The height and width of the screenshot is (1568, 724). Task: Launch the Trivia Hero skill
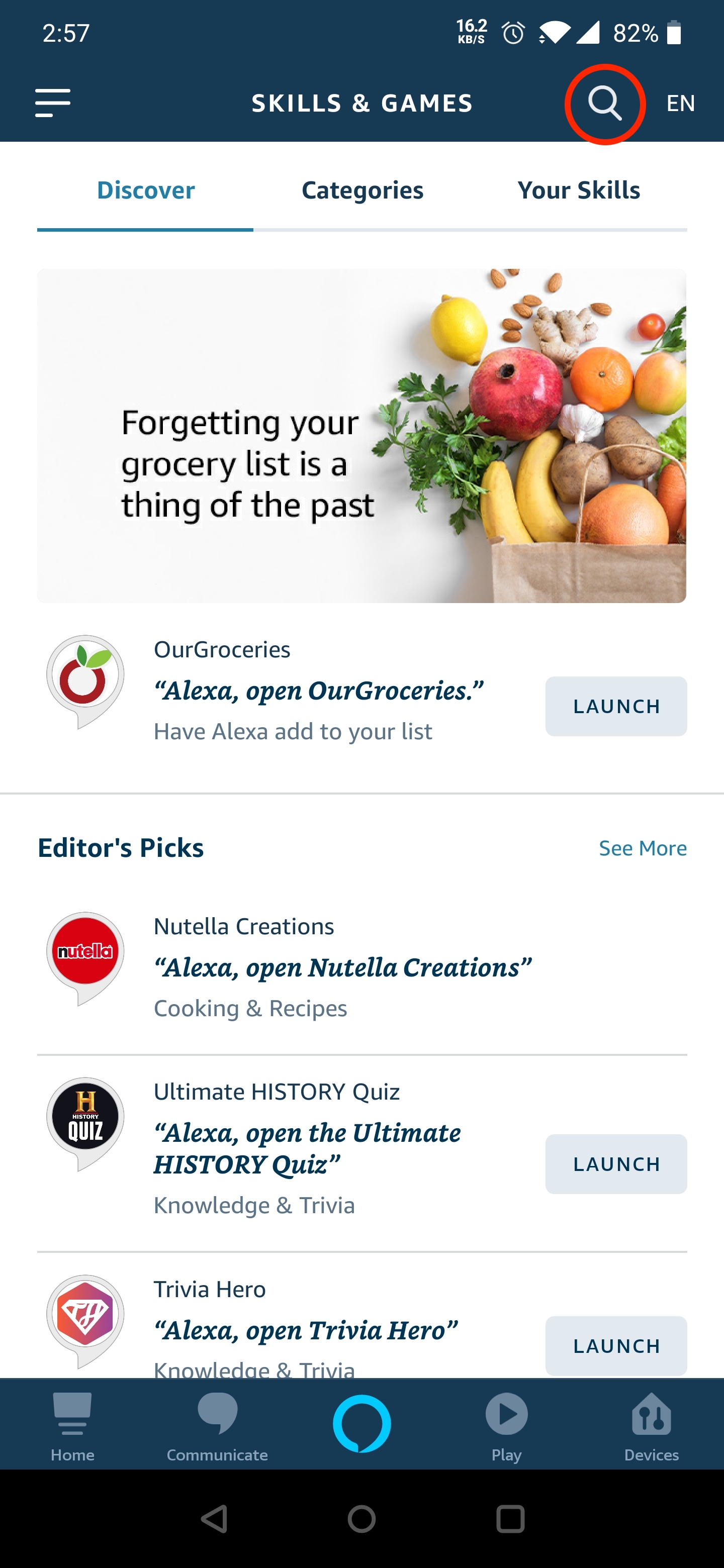tap(615, 1346)
